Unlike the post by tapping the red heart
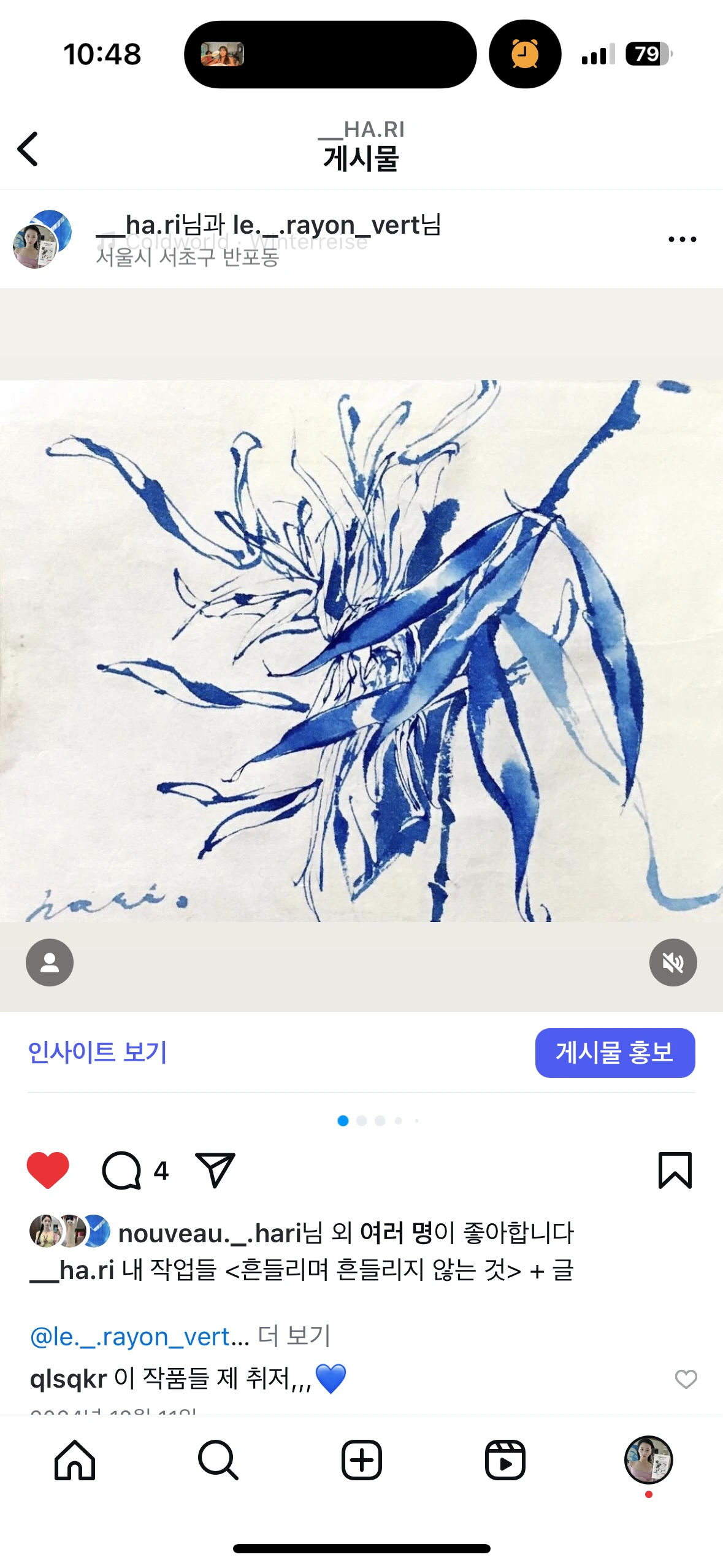Viewport: 723px width, 1568px height. coord(49,1169)
